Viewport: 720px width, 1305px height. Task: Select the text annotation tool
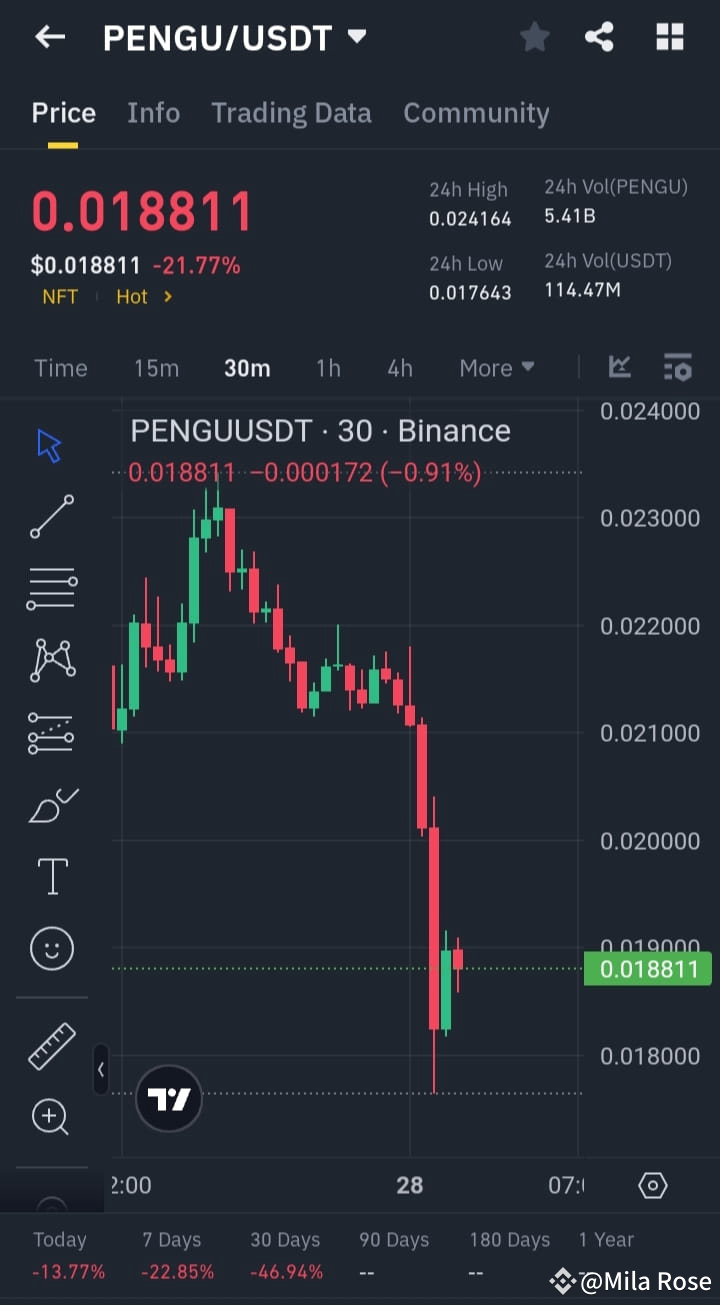pos(50,875)
